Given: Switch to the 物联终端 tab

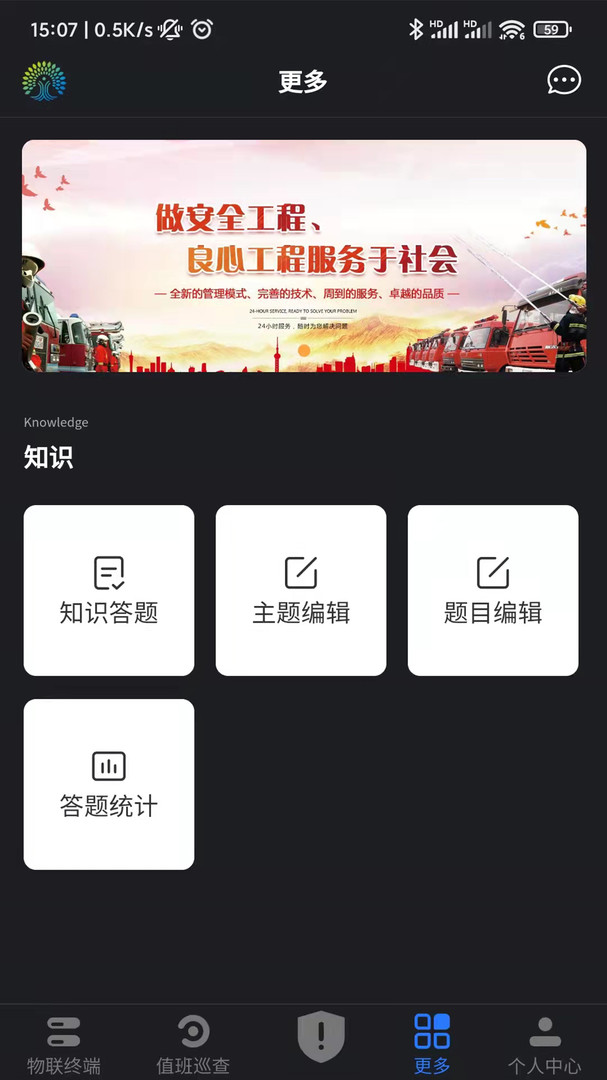Looking at the screenshot, I should pos(64,1043).
